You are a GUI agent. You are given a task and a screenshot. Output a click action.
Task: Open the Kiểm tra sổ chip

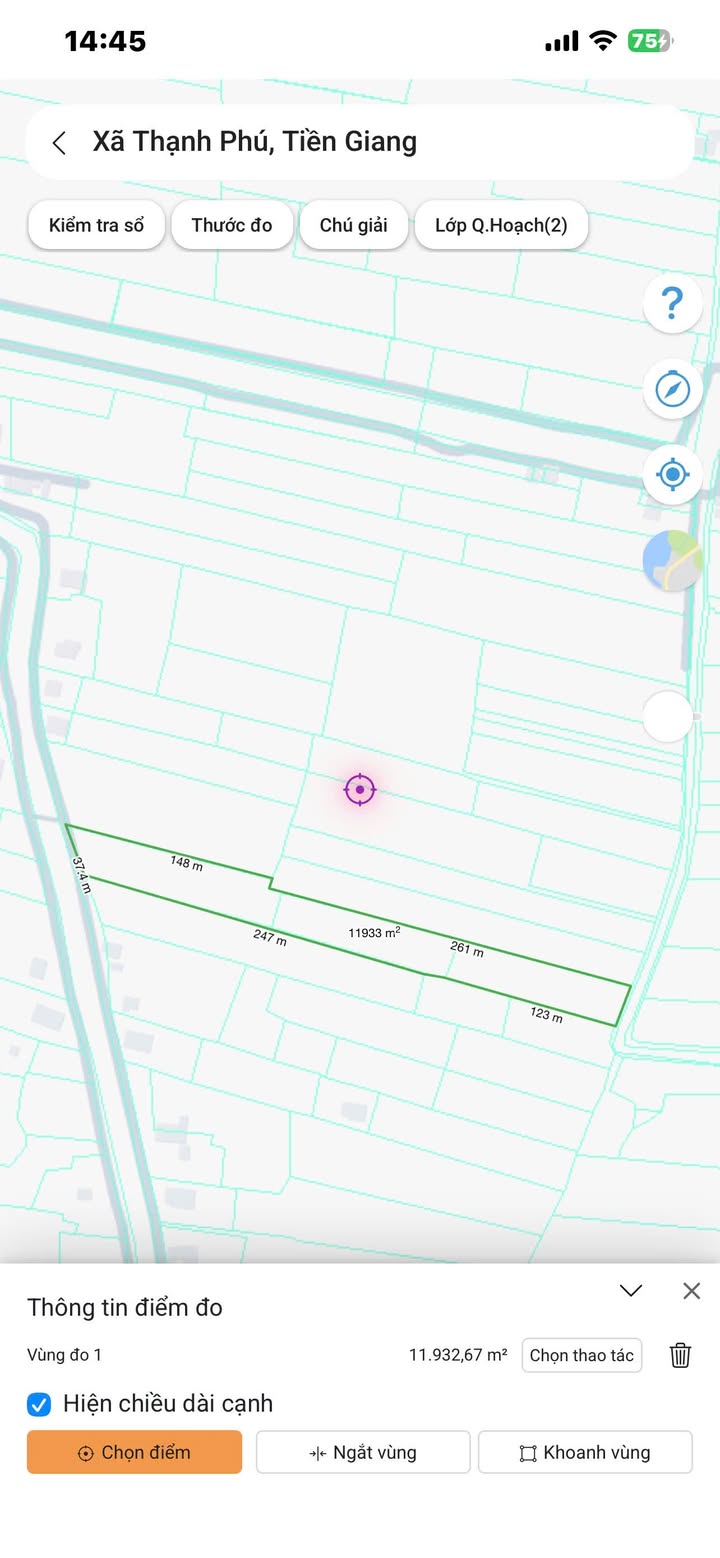point(96,225)
